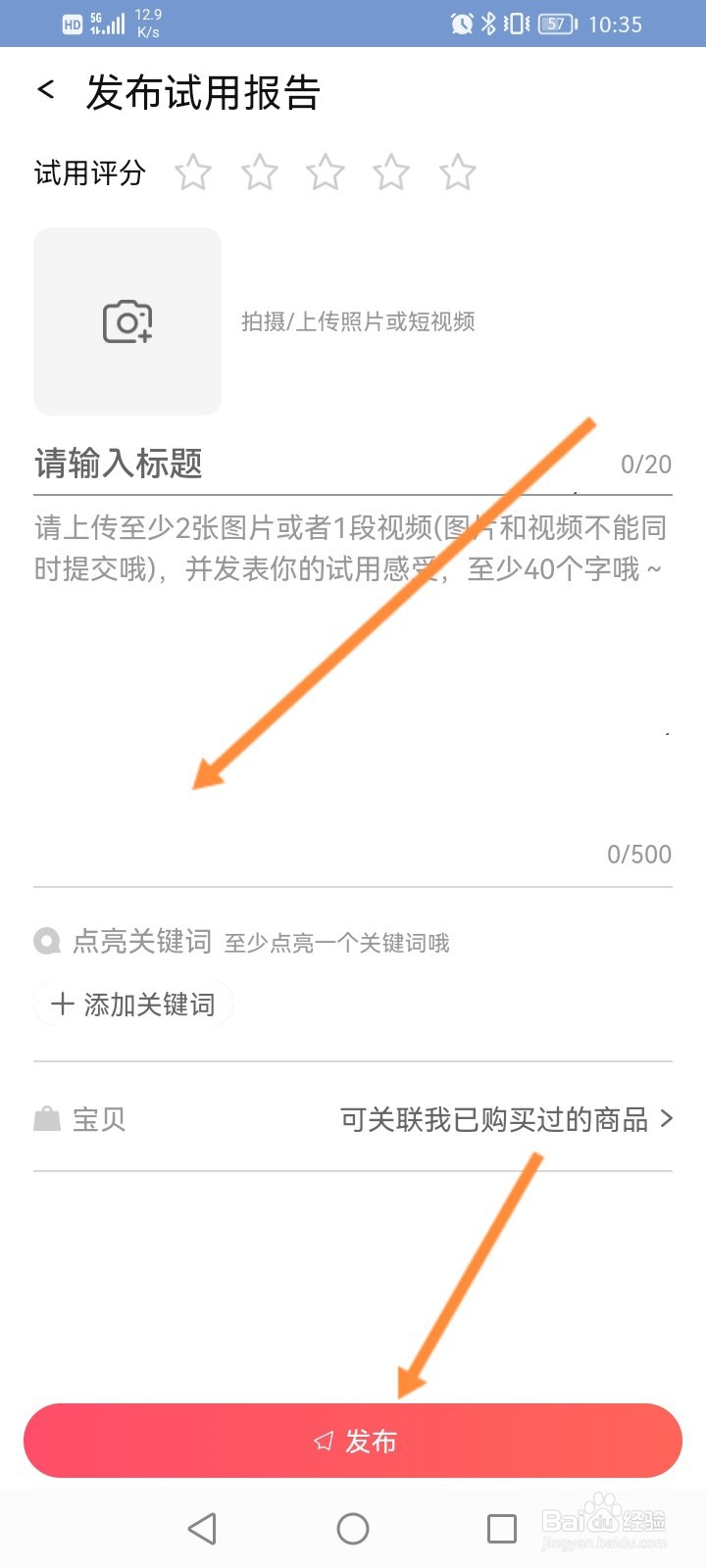
Task: Tap the megaphone icon inside the publish button
Action: [x=322, y=1441]
